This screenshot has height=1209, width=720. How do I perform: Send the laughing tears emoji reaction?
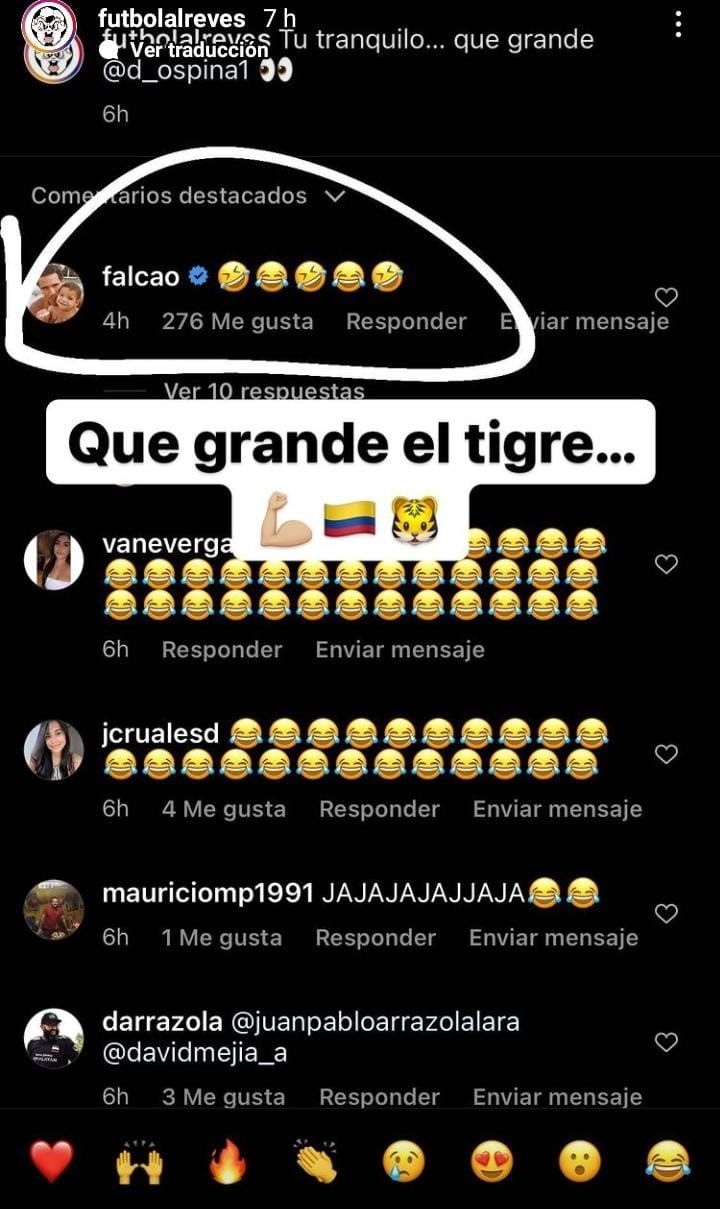(668, 1161)
